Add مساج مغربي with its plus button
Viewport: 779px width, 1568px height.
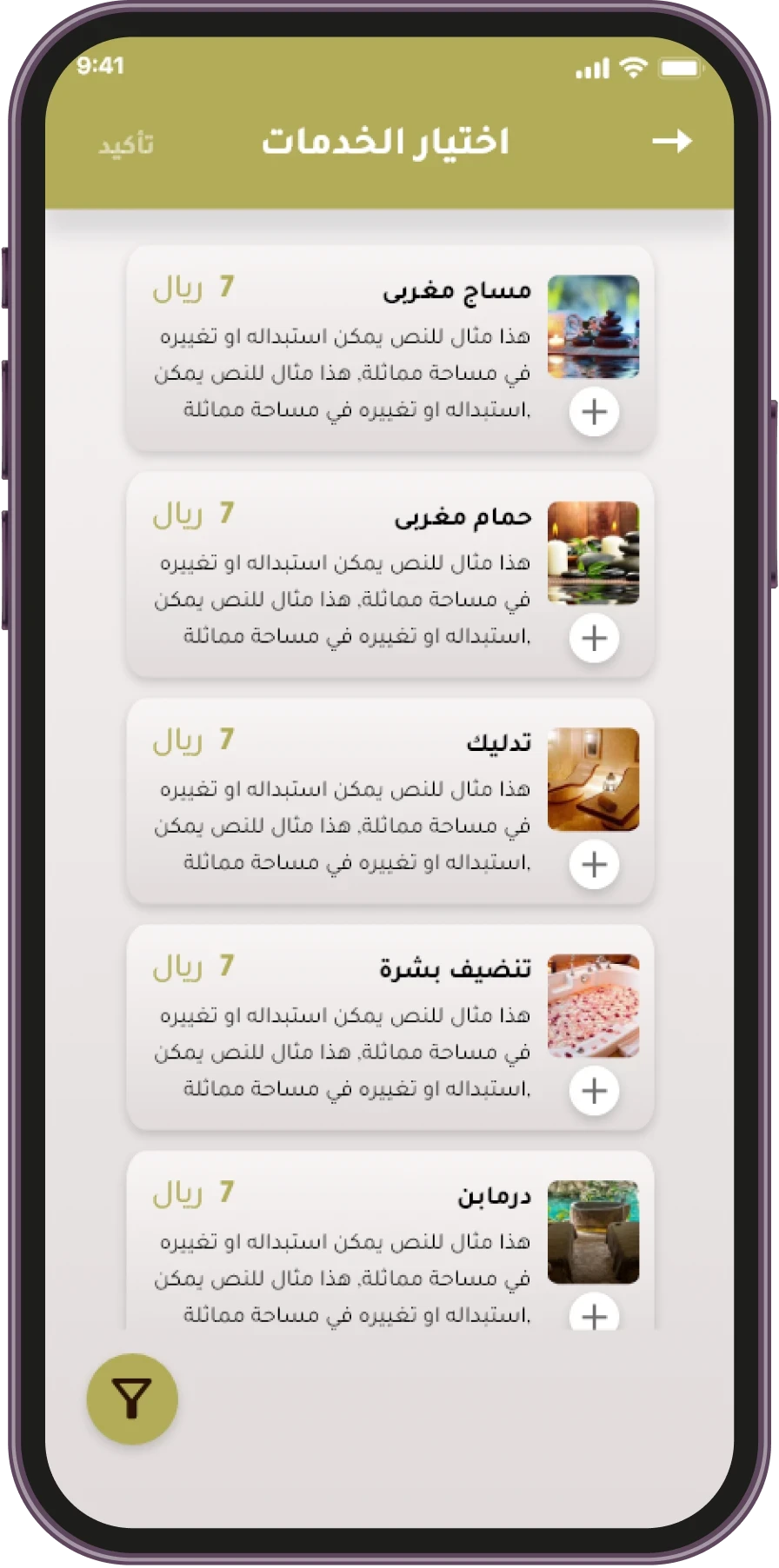tap(594, 412)
